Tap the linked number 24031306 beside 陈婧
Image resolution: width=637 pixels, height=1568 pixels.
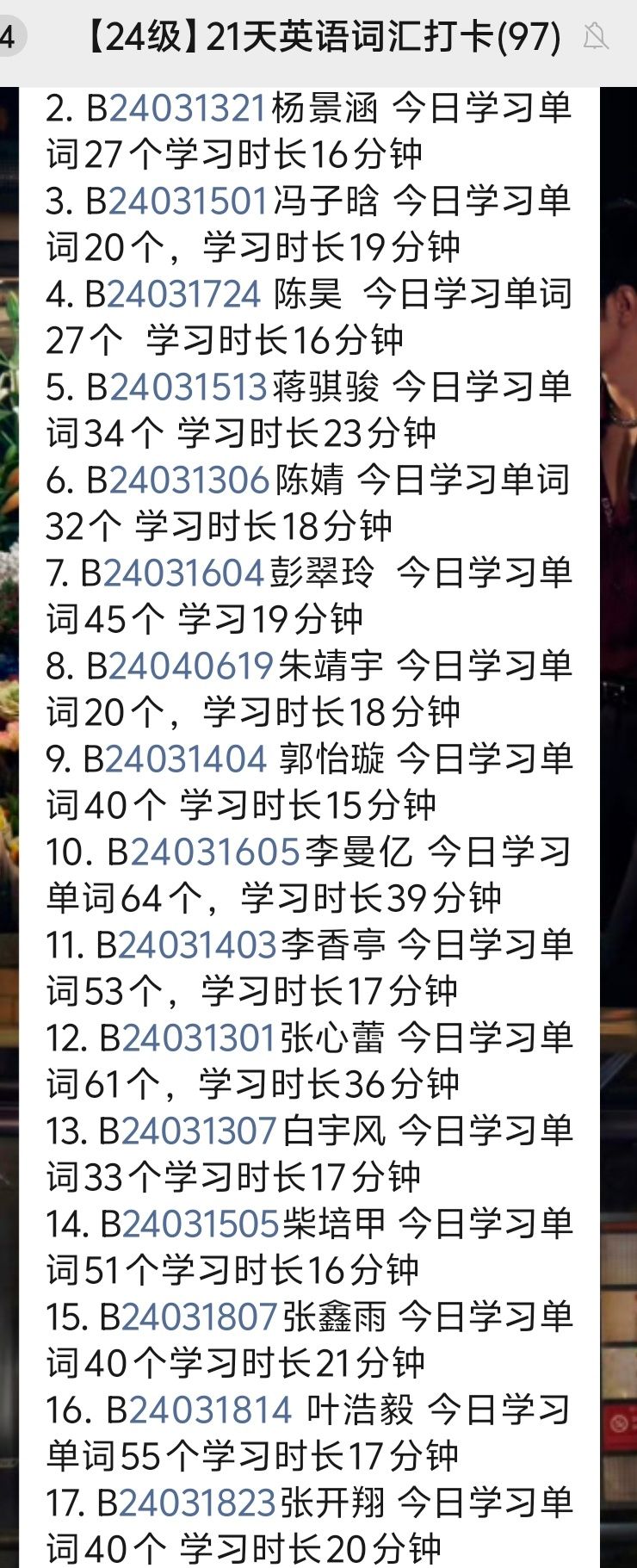(189, 480)
